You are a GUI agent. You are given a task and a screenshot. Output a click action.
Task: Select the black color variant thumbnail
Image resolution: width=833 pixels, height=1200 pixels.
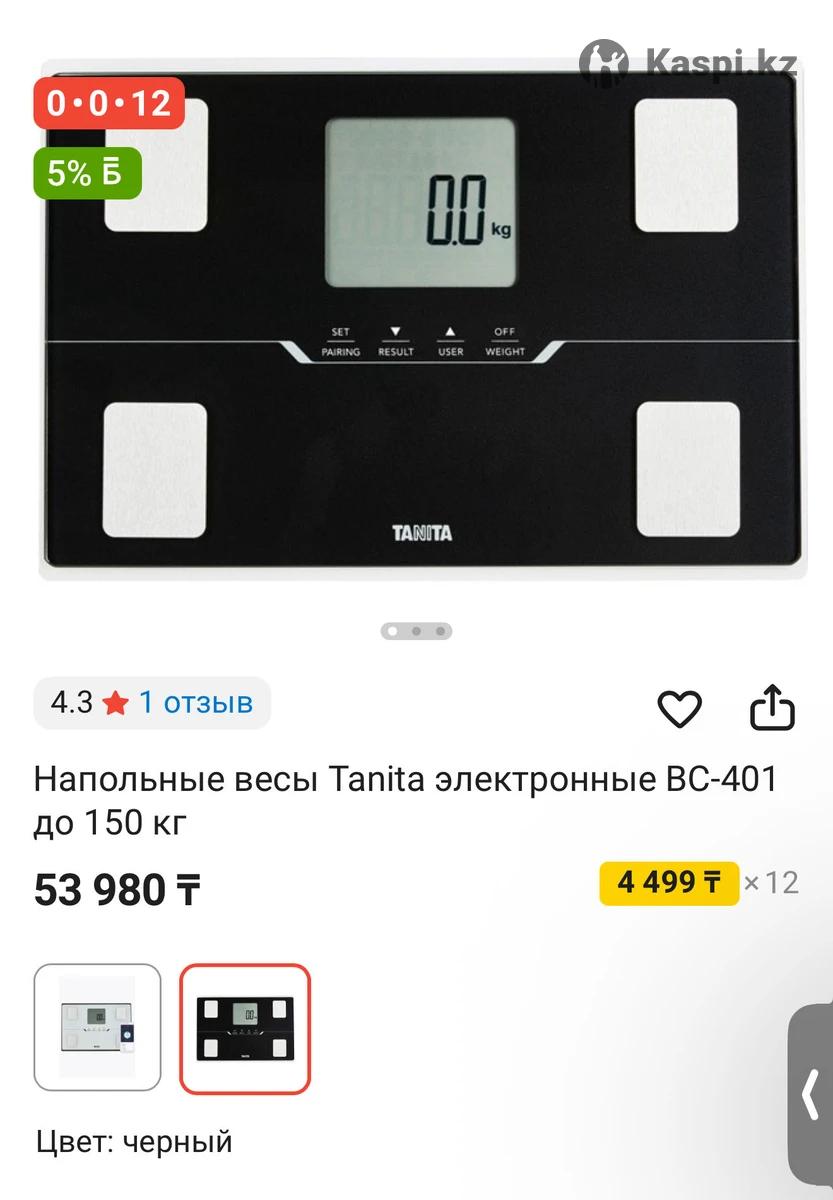click(245, 1027)
